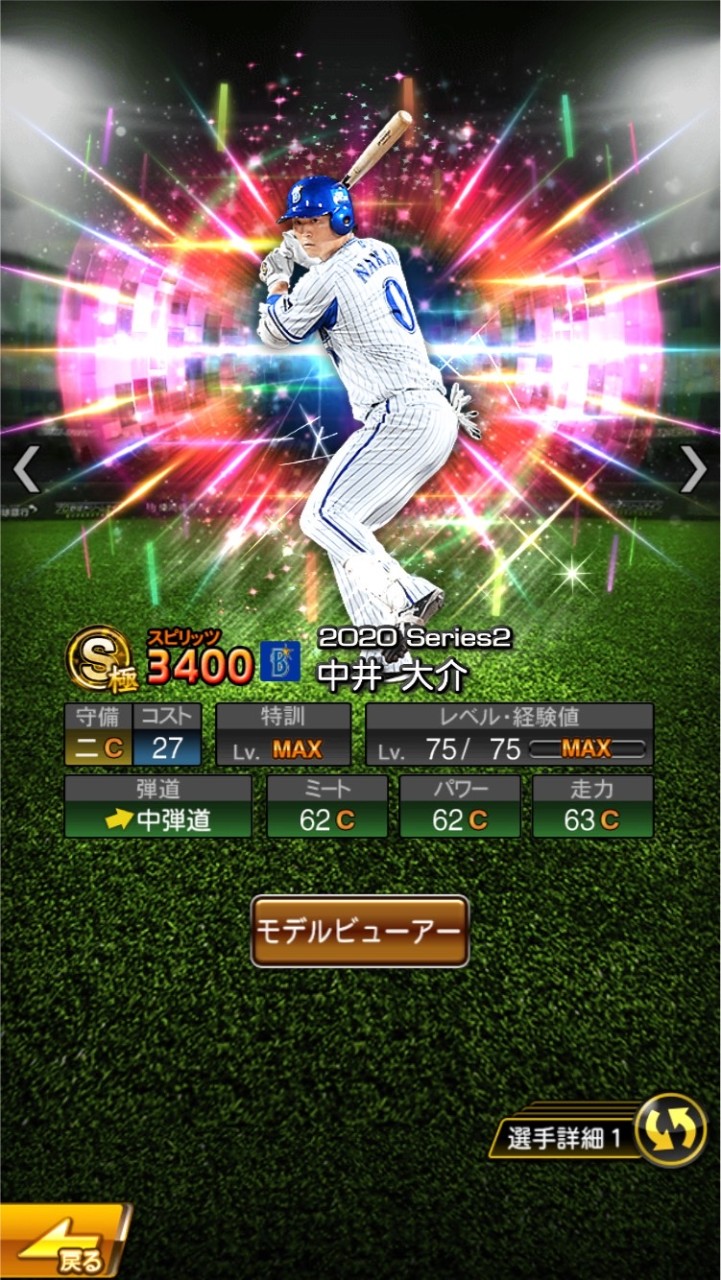Screen dimensions: 721x1280
Task: Show the next player with right arrow
Action: click(693, 470)
